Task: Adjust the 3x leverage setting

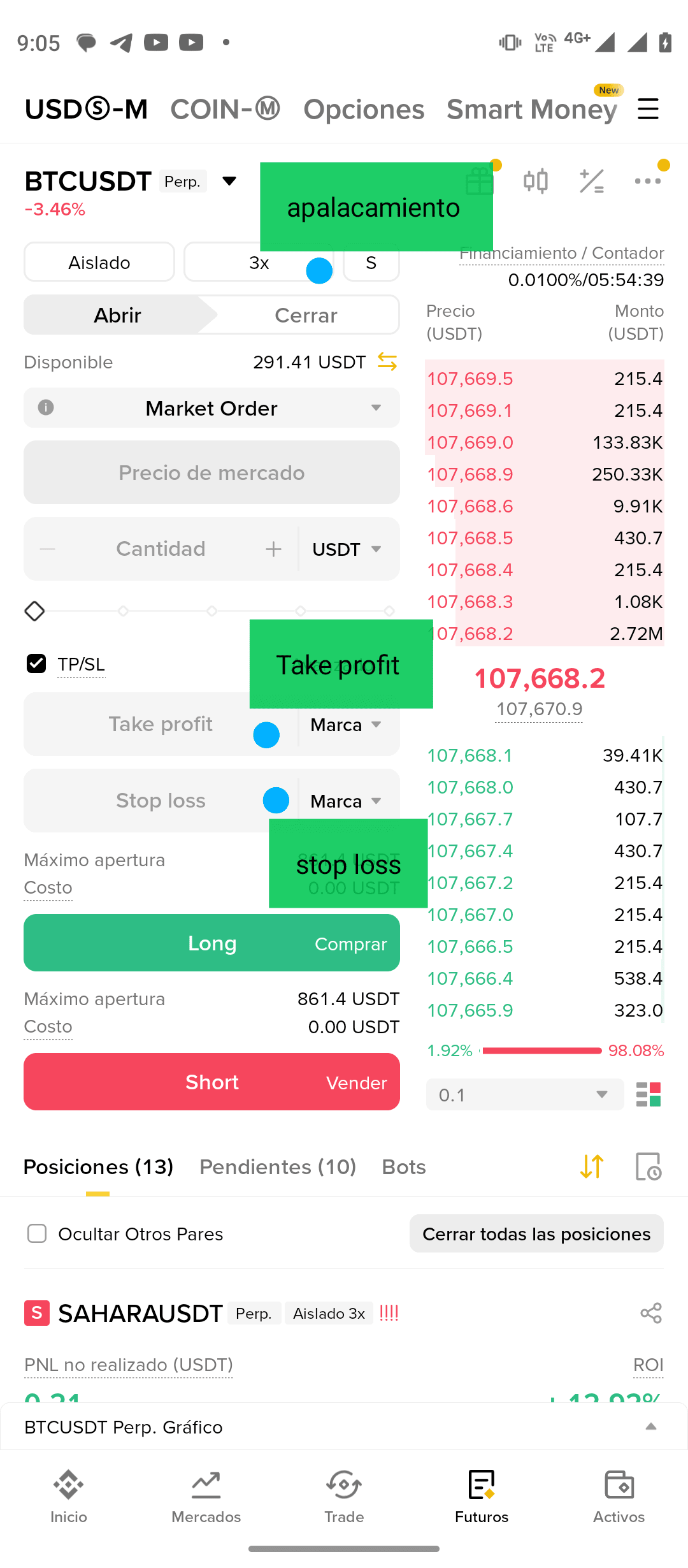Action: pos(259,263)
